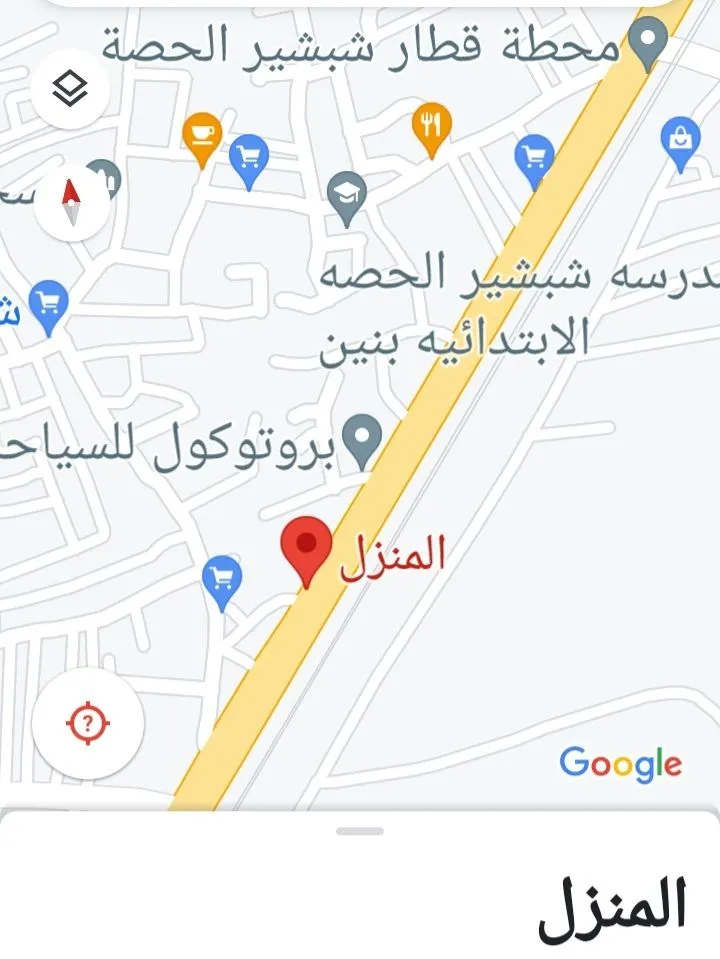The height and width of the screenshot is (959, 720).
Task: Open the map layers button
Action: pos(69,90)
